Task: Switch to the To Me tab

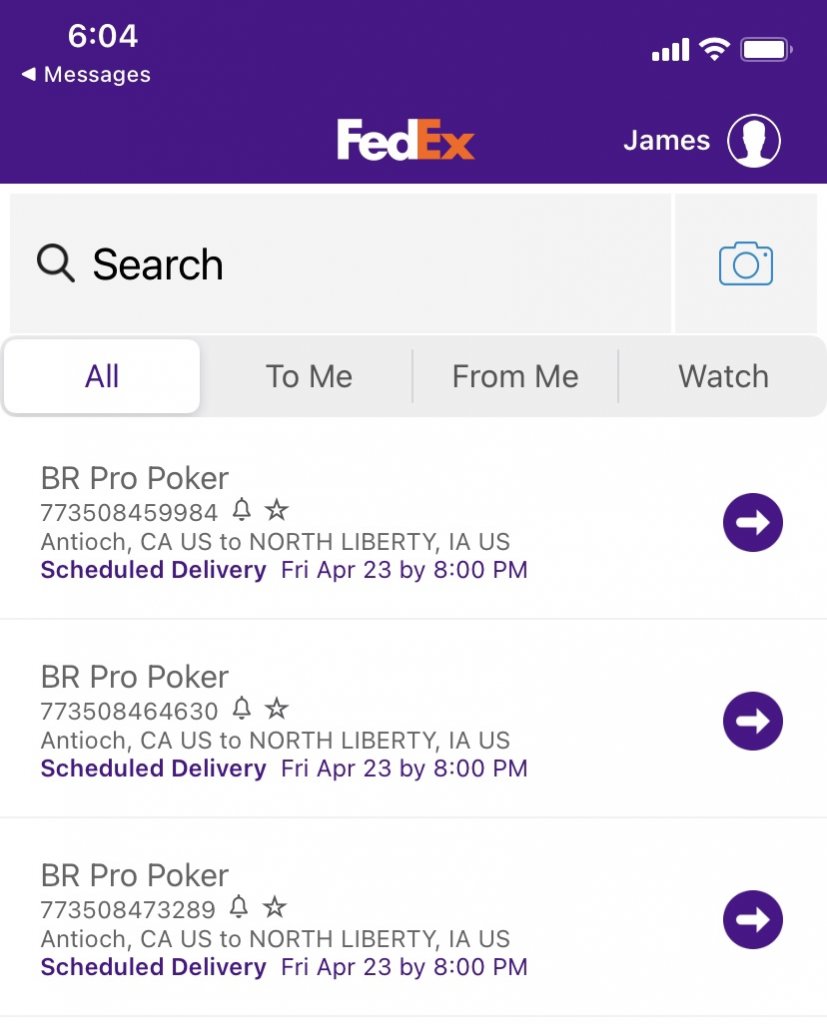Action: [x=309, y=377]
